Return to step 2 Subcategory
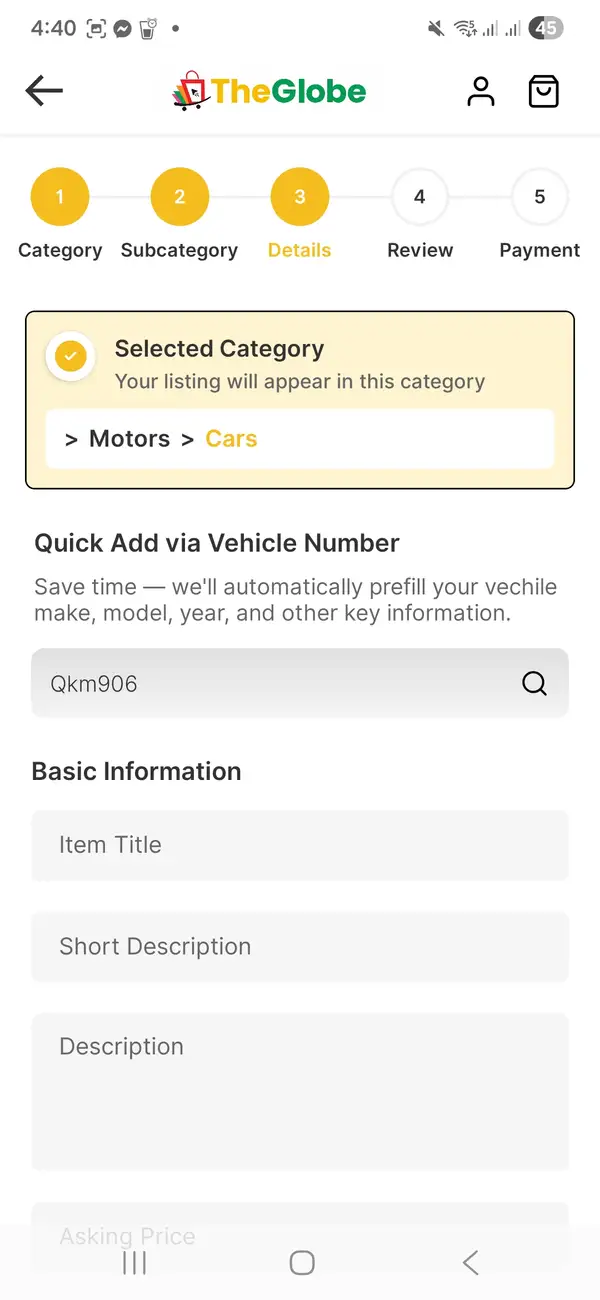 click(180, 197)
